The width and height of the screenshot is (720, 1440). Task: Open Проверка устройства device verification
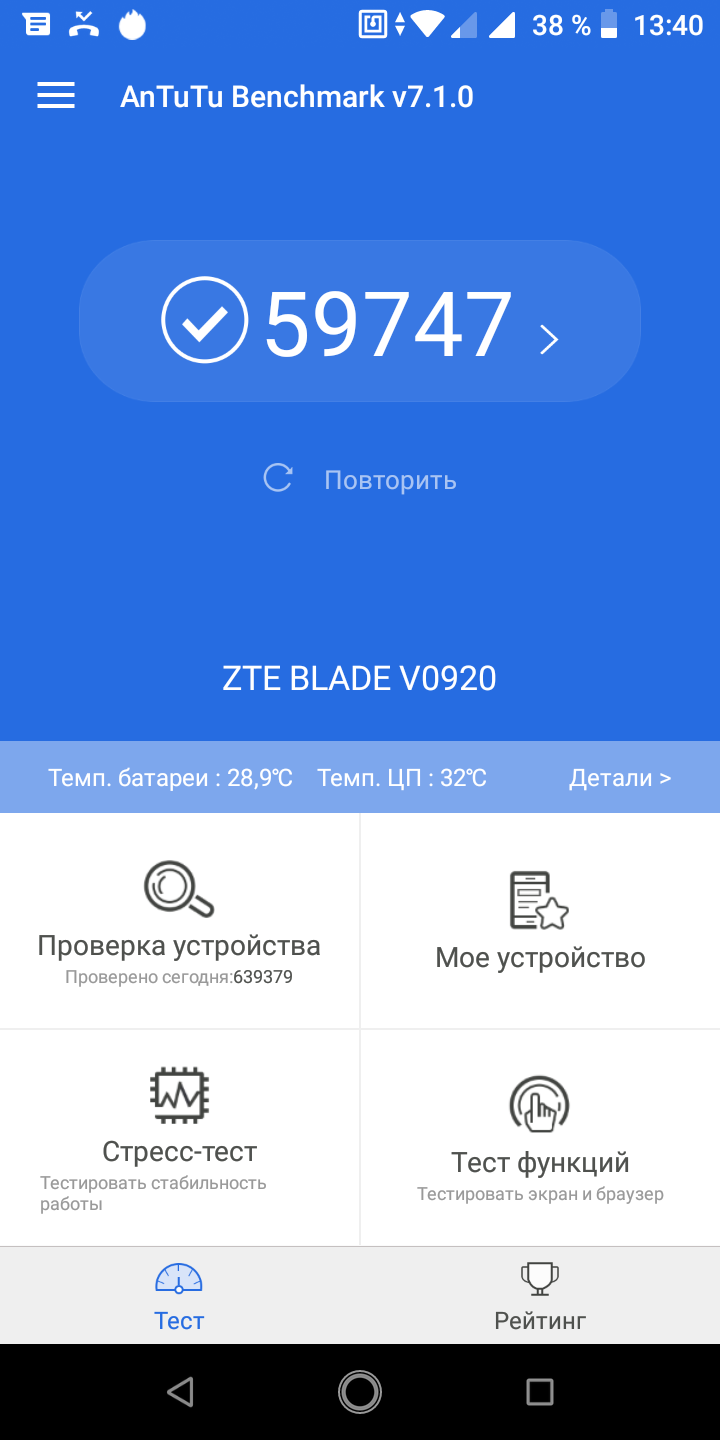[179, 920]
